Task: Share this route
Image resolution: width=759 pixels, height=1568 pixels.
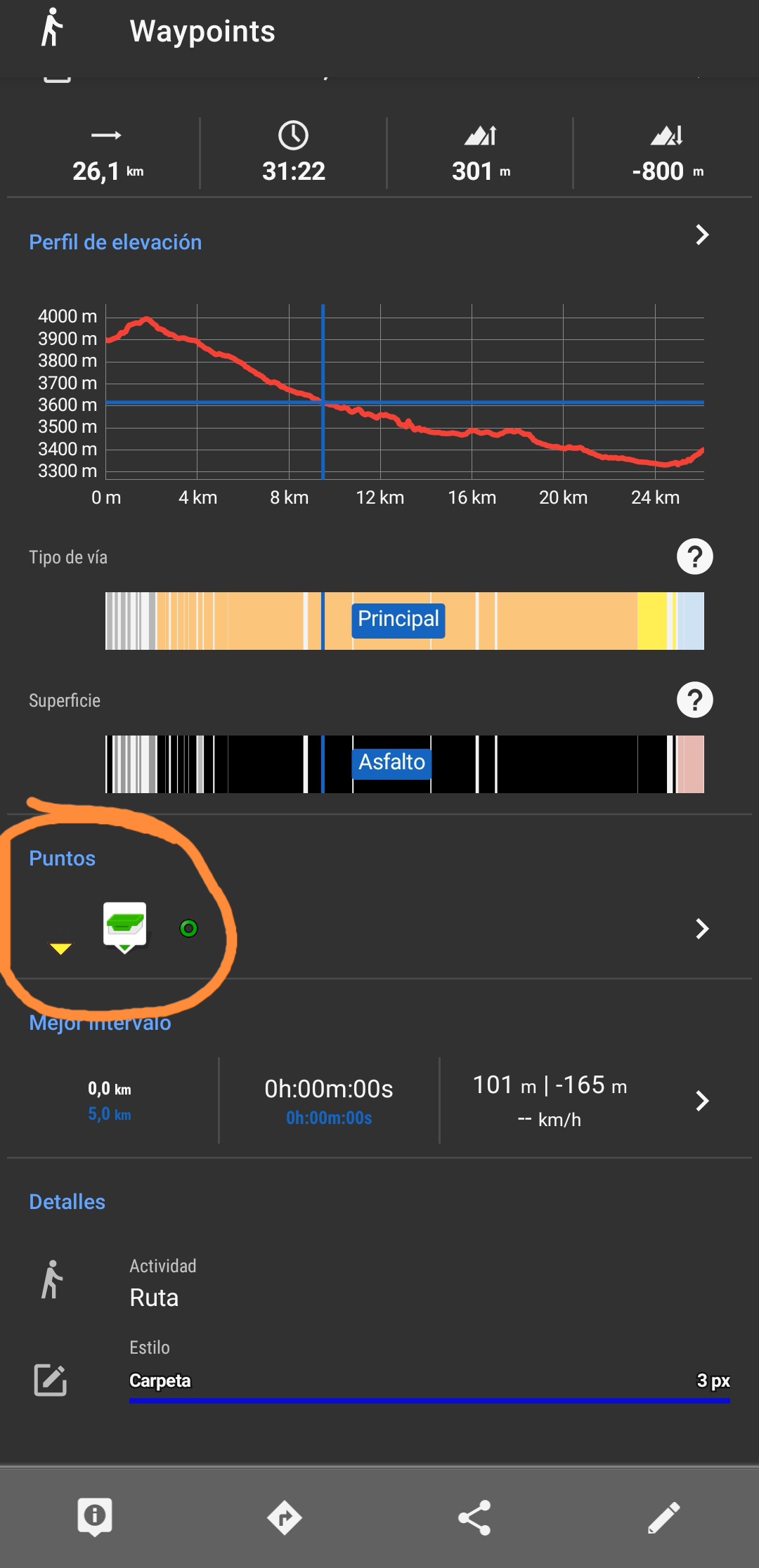Action: [x=474, y=1517]
